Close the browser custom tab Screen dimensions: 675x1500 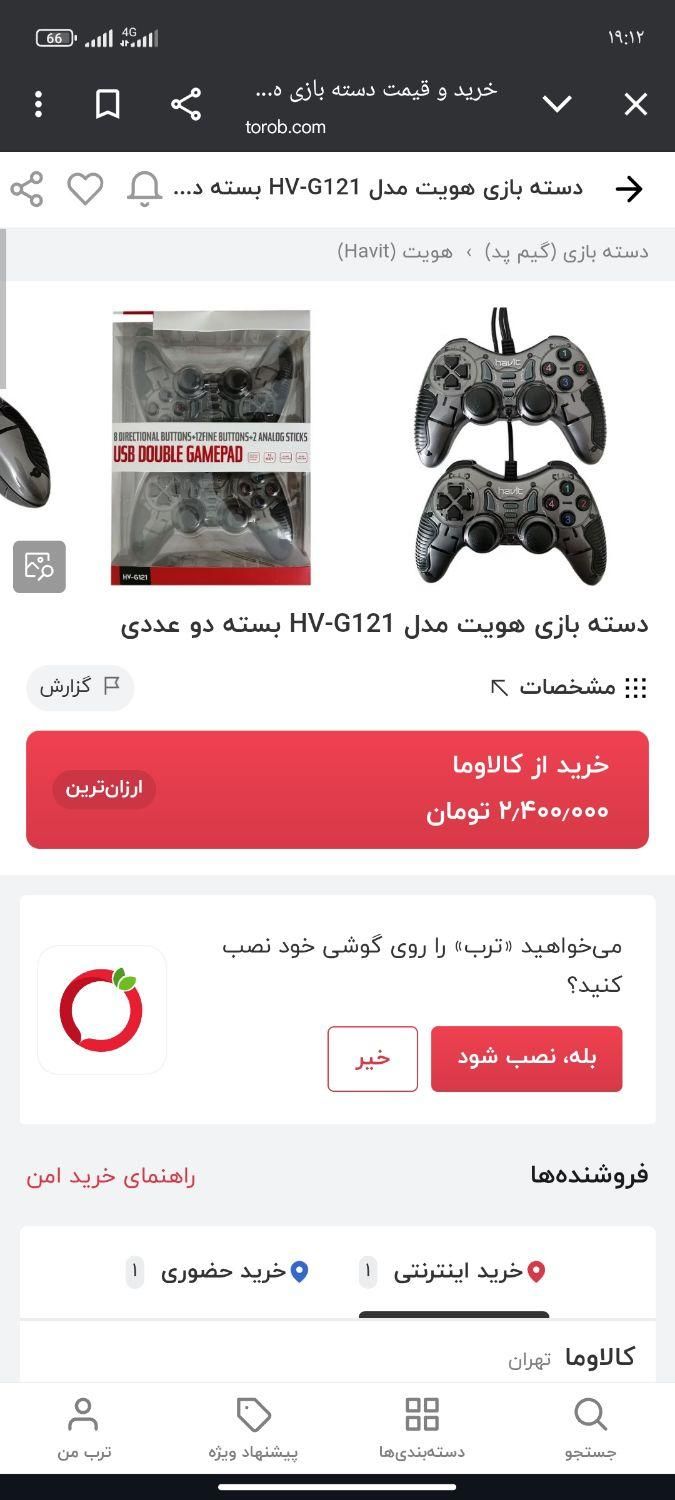click(x=636, y=104)
